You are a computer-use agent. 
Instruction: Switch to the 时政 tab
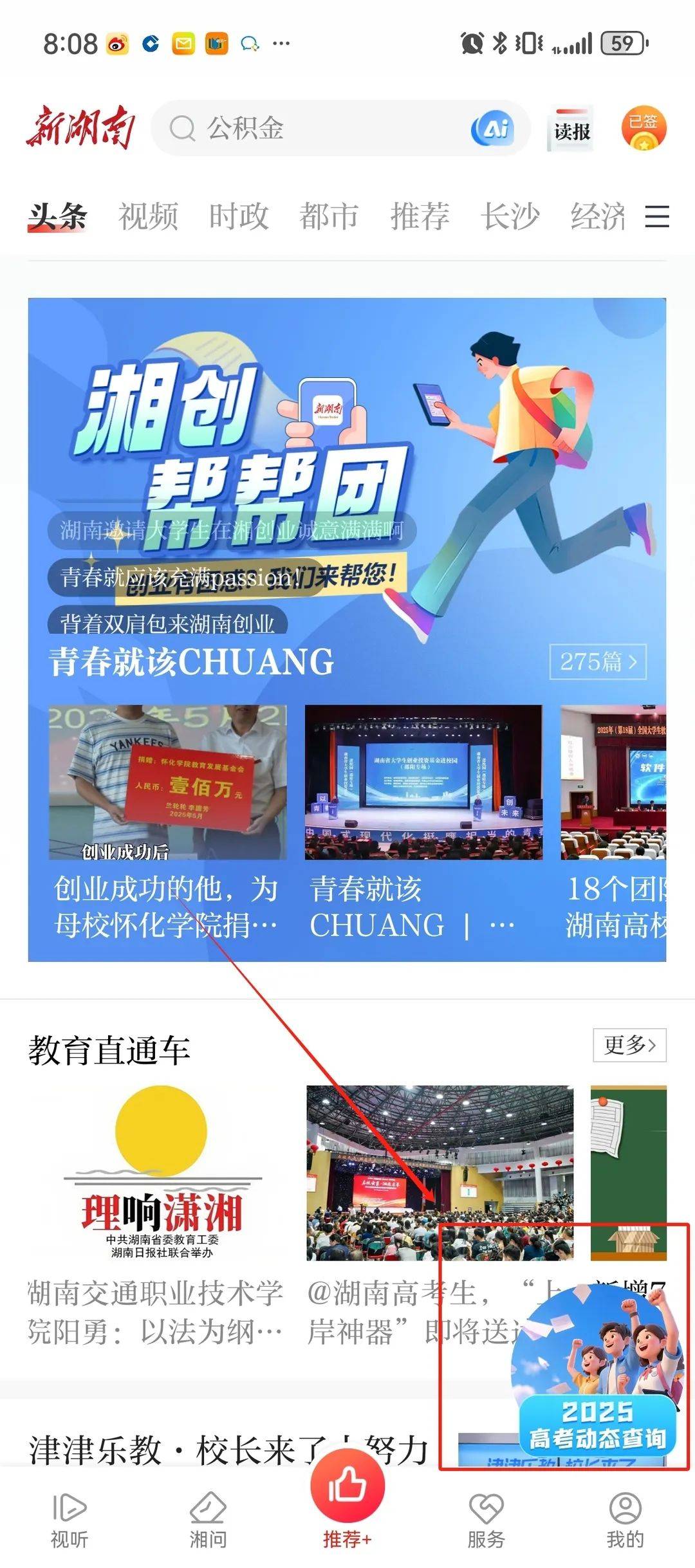point(239,216)
